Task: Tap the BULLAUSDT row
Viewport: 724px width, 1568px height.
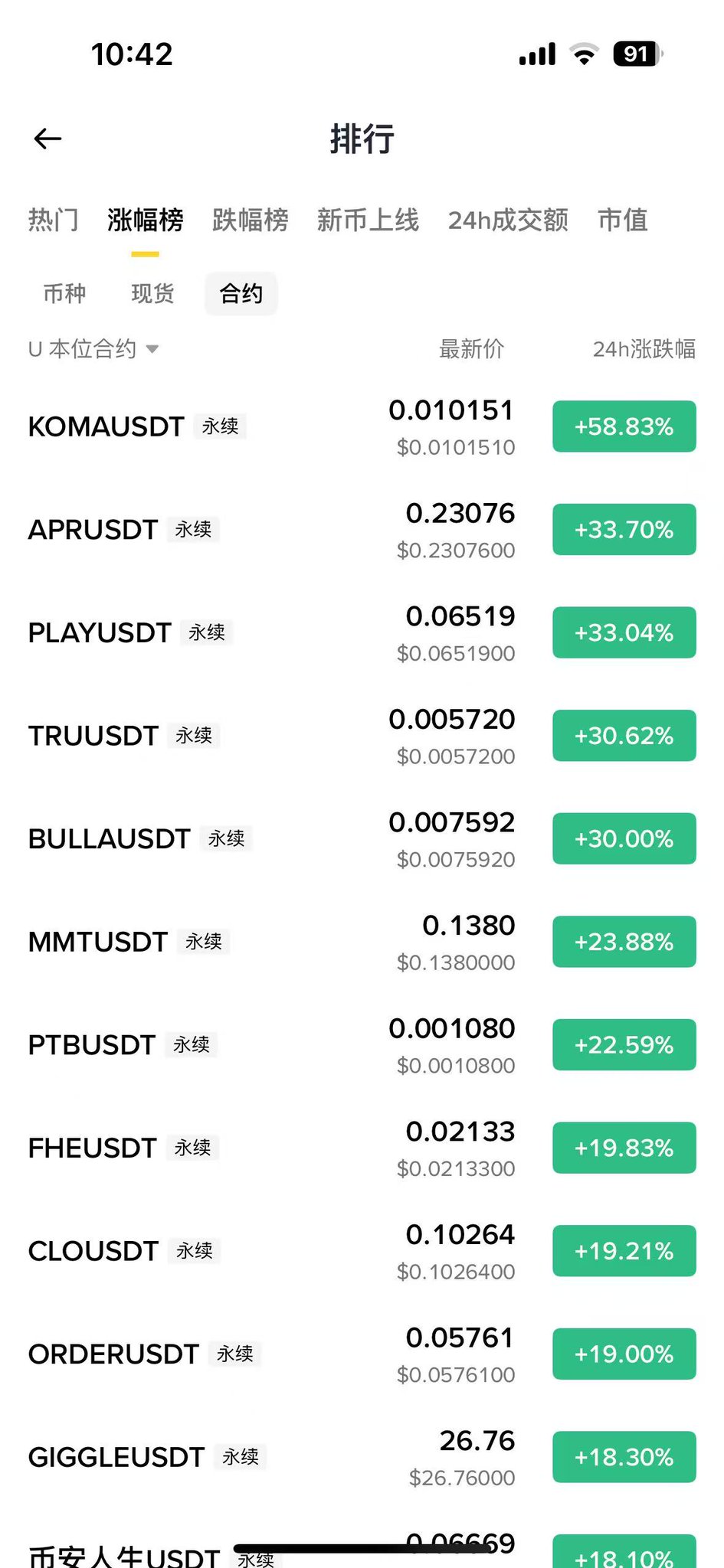Action: [110, 839]
